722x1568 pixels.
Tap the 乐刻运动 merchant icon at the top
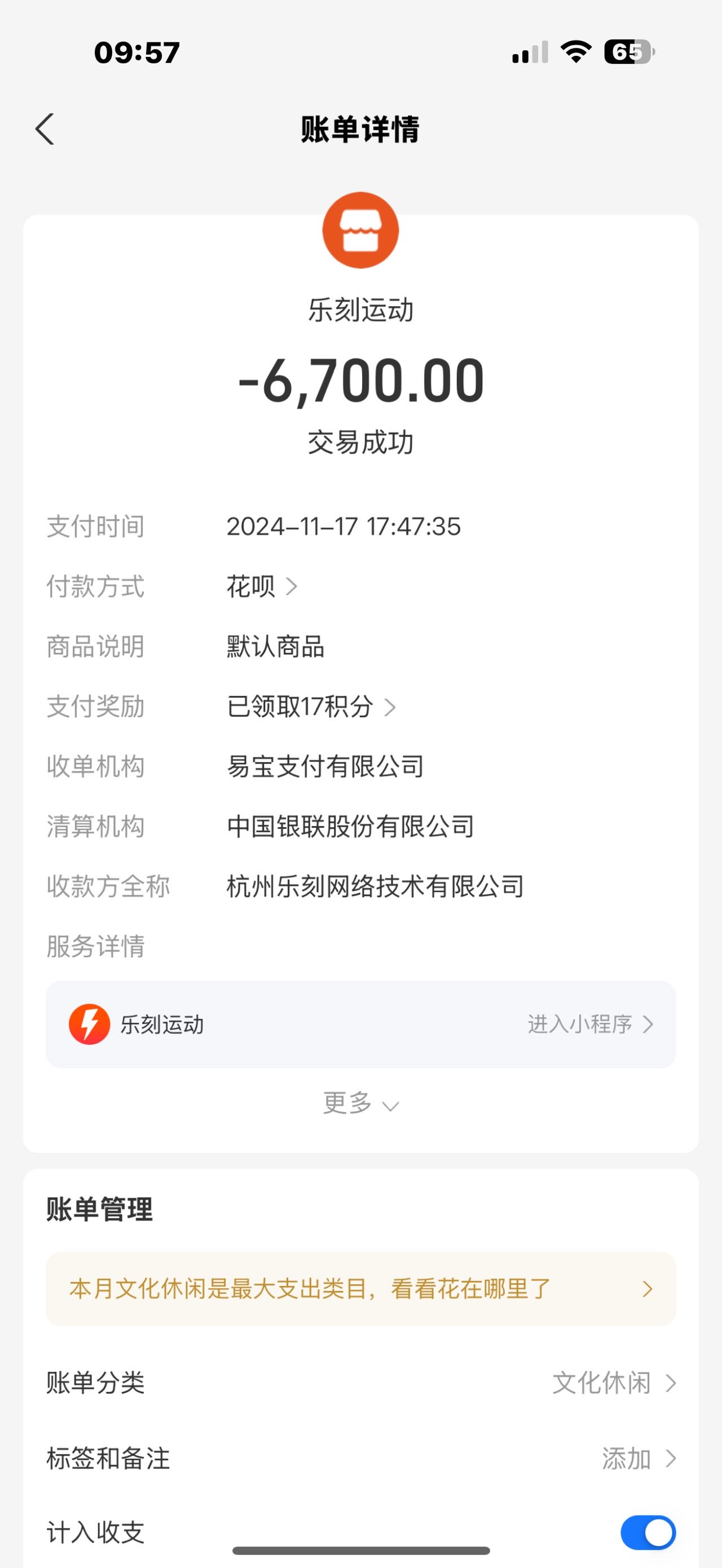click(x=360, y=230)
